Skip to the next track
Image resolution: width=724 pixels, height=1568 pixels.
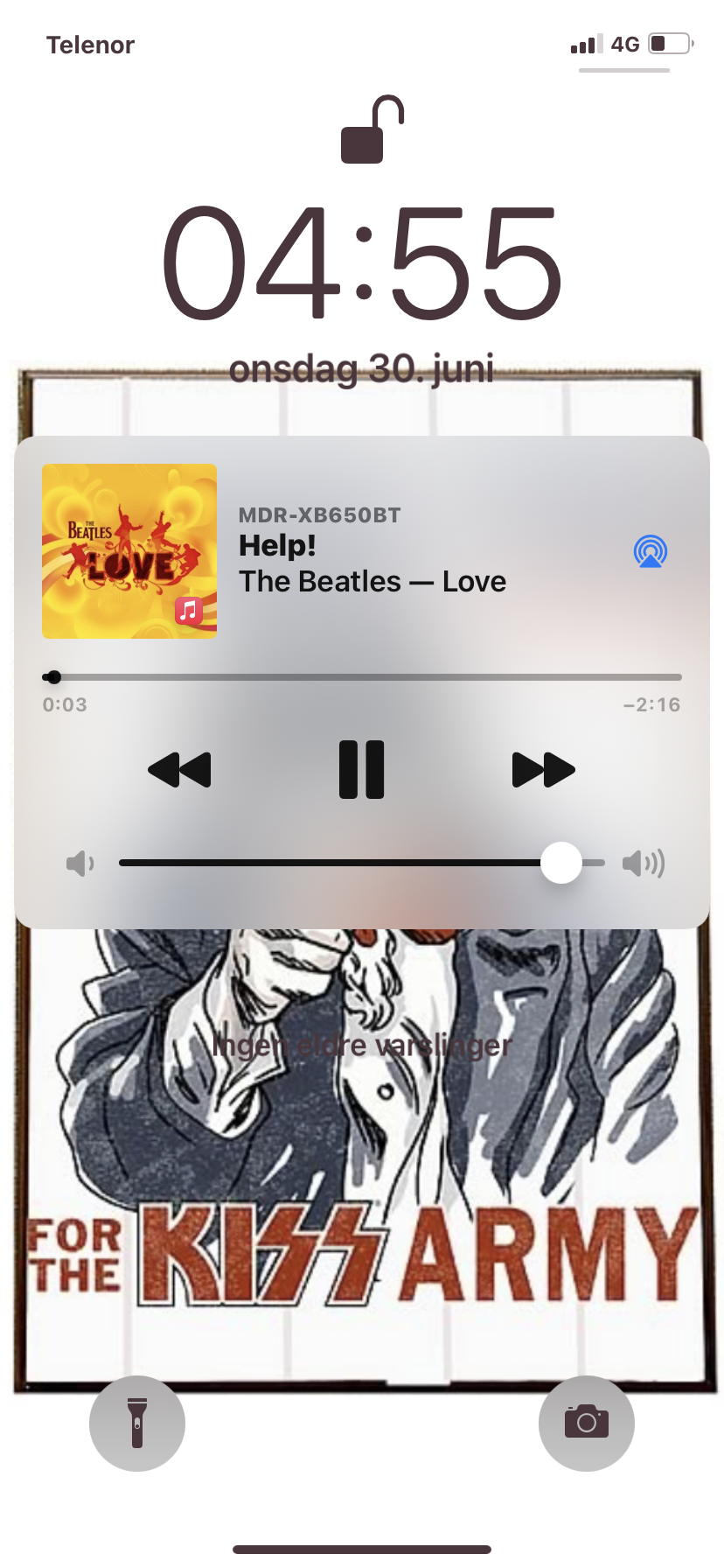pos(543,770)
